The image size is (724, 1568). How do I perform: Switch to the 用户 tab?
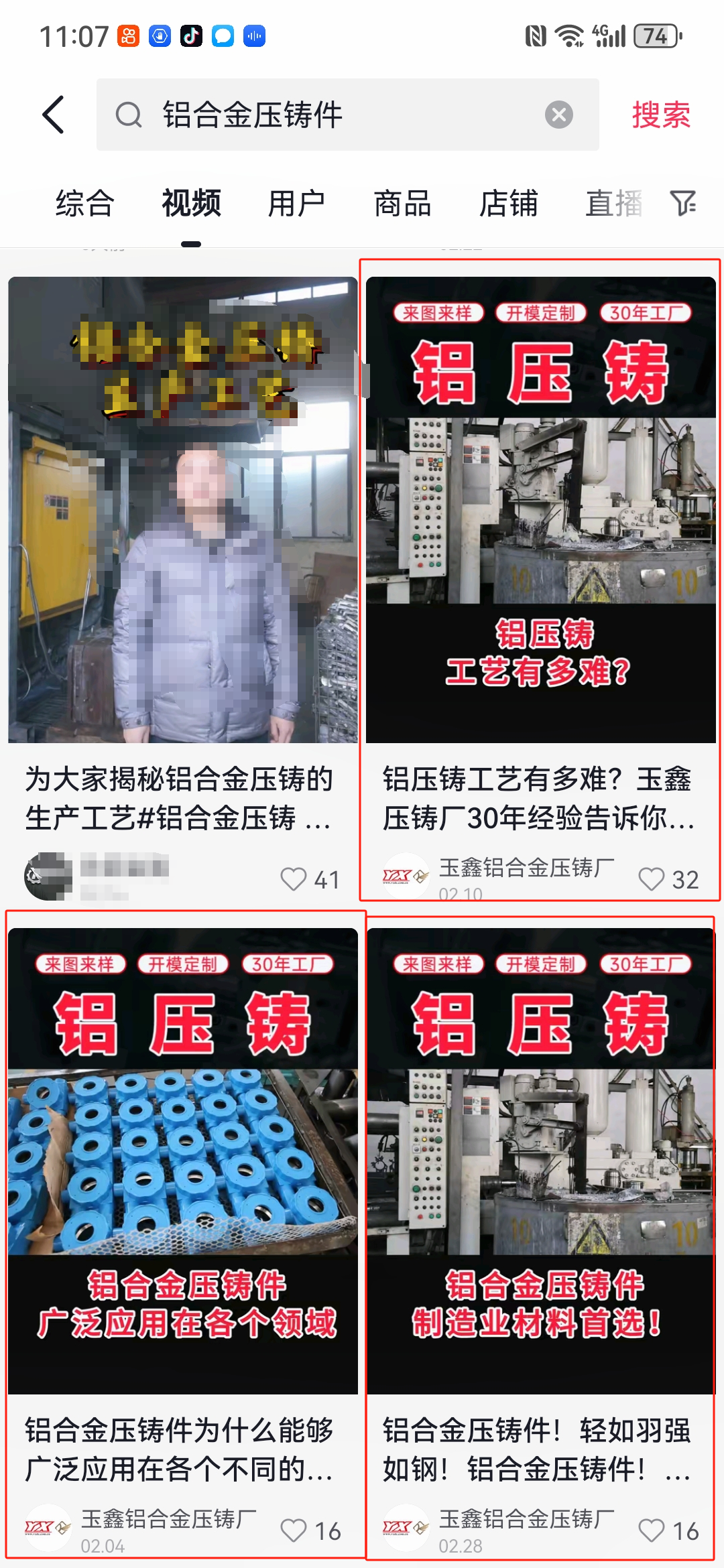click(x=296, y=203)
